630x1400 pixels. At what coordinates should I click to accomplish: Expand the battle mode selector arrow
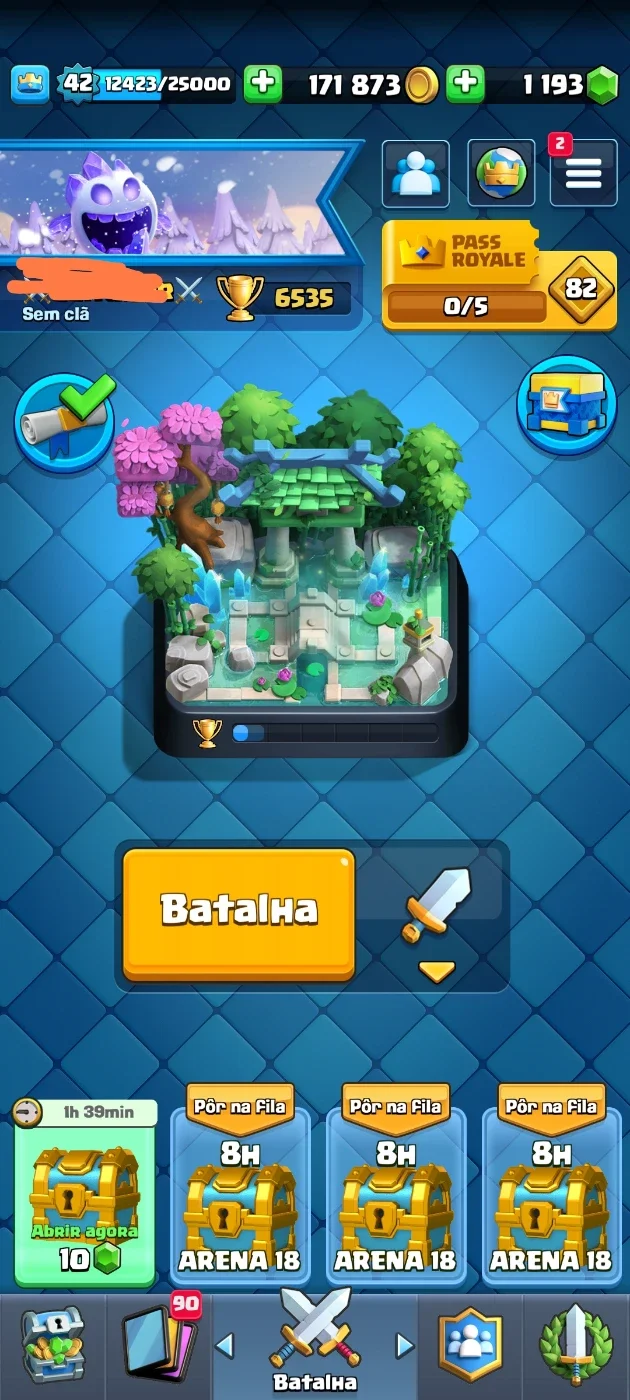tap(436, 971)
